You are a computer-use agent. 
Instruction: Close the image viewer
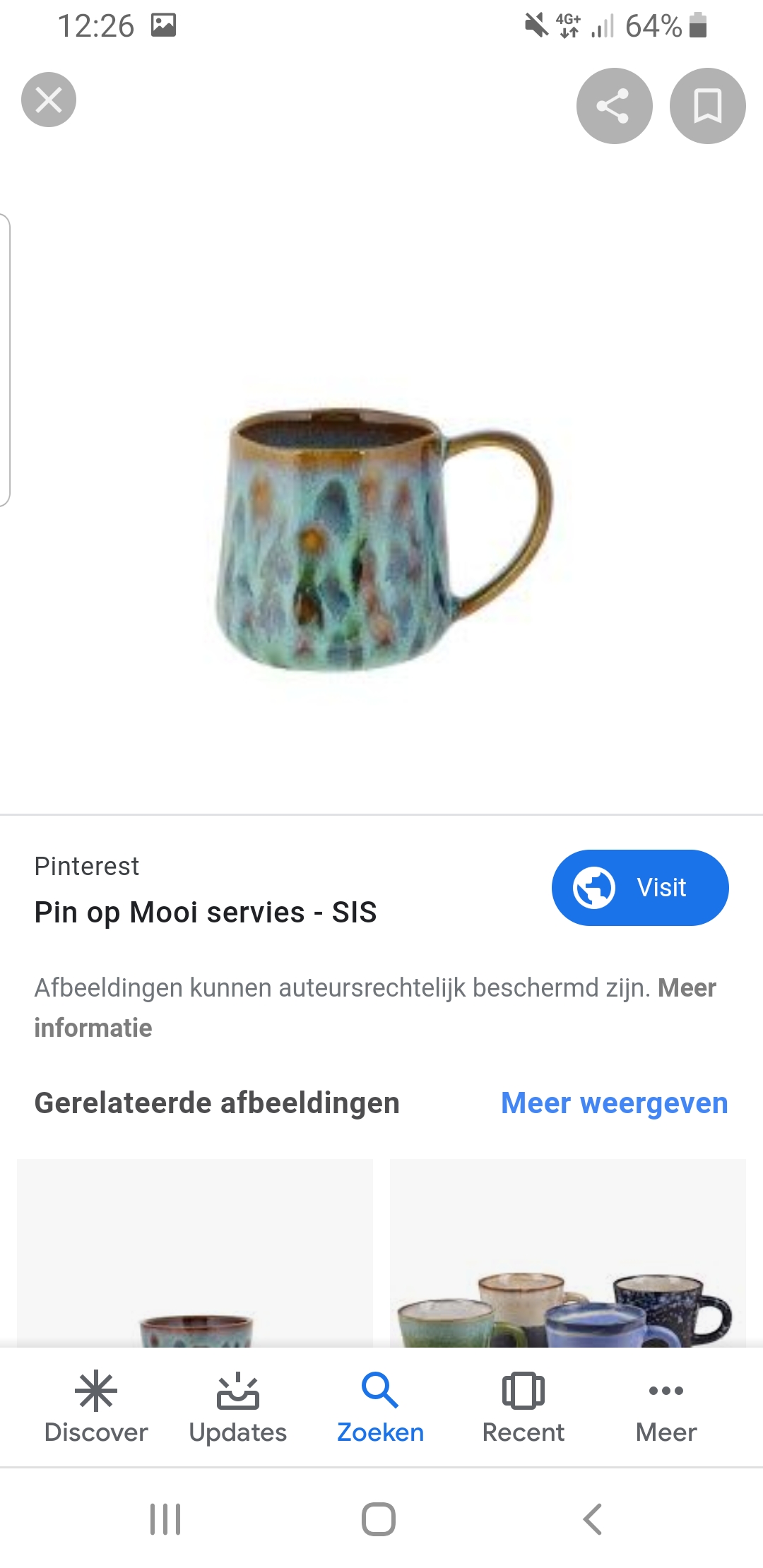click(x=49, y=100)
